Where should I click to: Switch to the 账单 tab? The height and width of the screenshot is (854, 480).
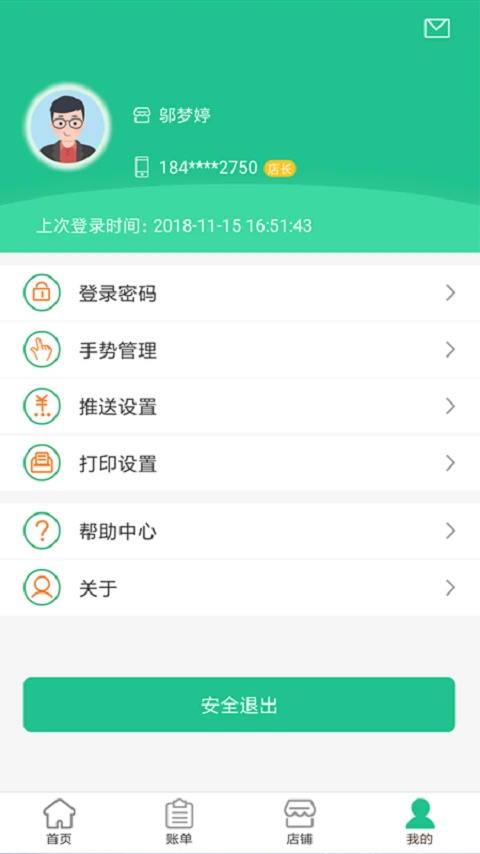[179, 822]
